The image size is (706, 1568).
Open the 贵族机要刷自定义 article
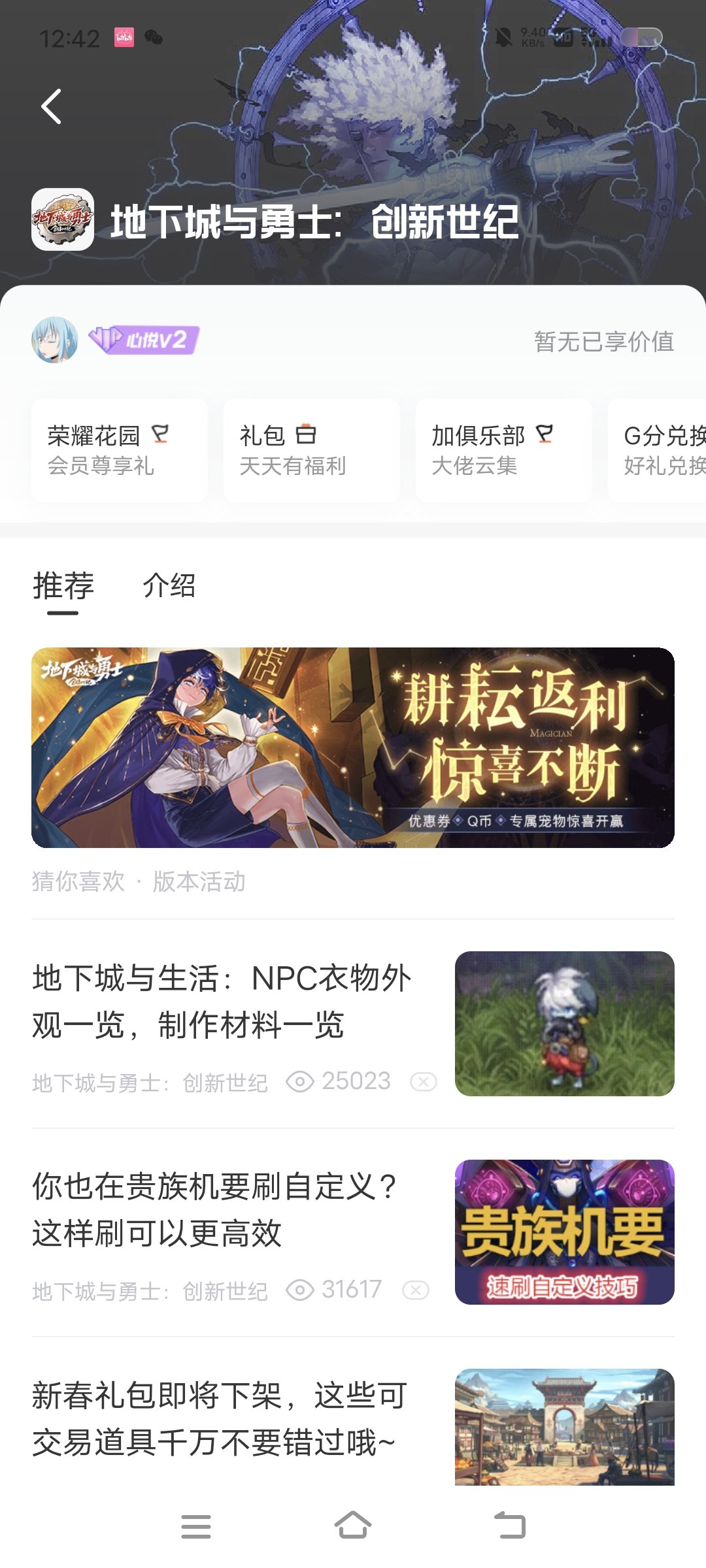pyautogui.click(x=353, y=1232)
